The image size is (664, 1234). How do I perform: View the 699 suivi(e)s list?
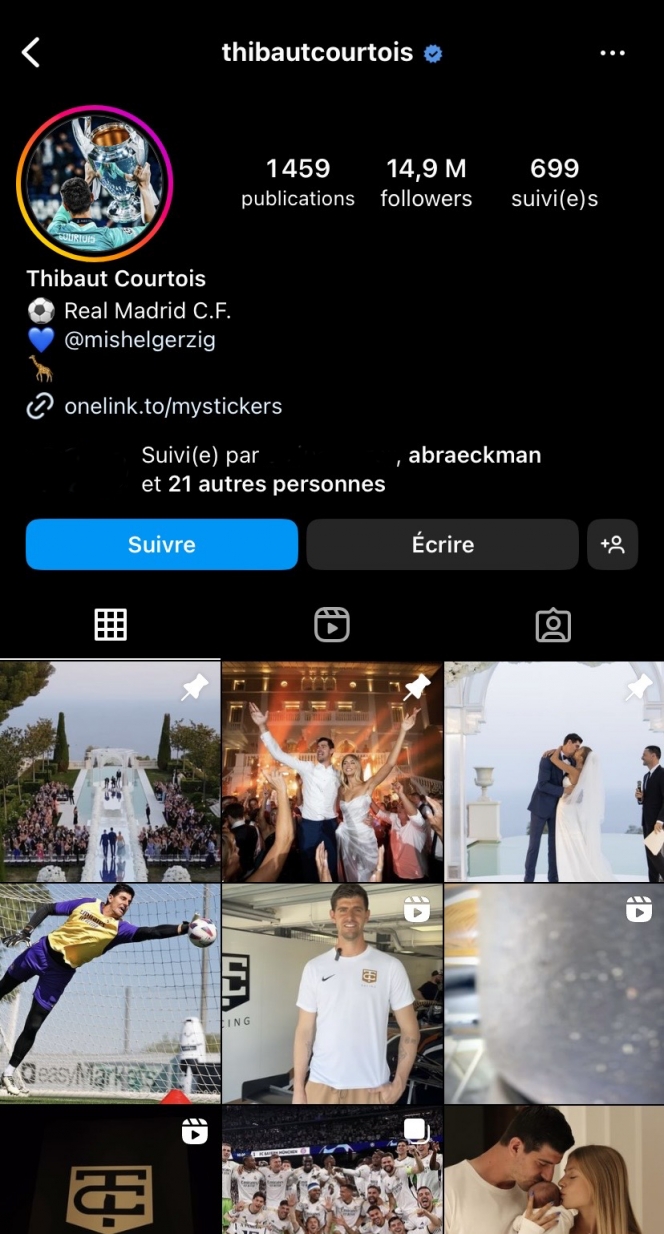(554, 182)
